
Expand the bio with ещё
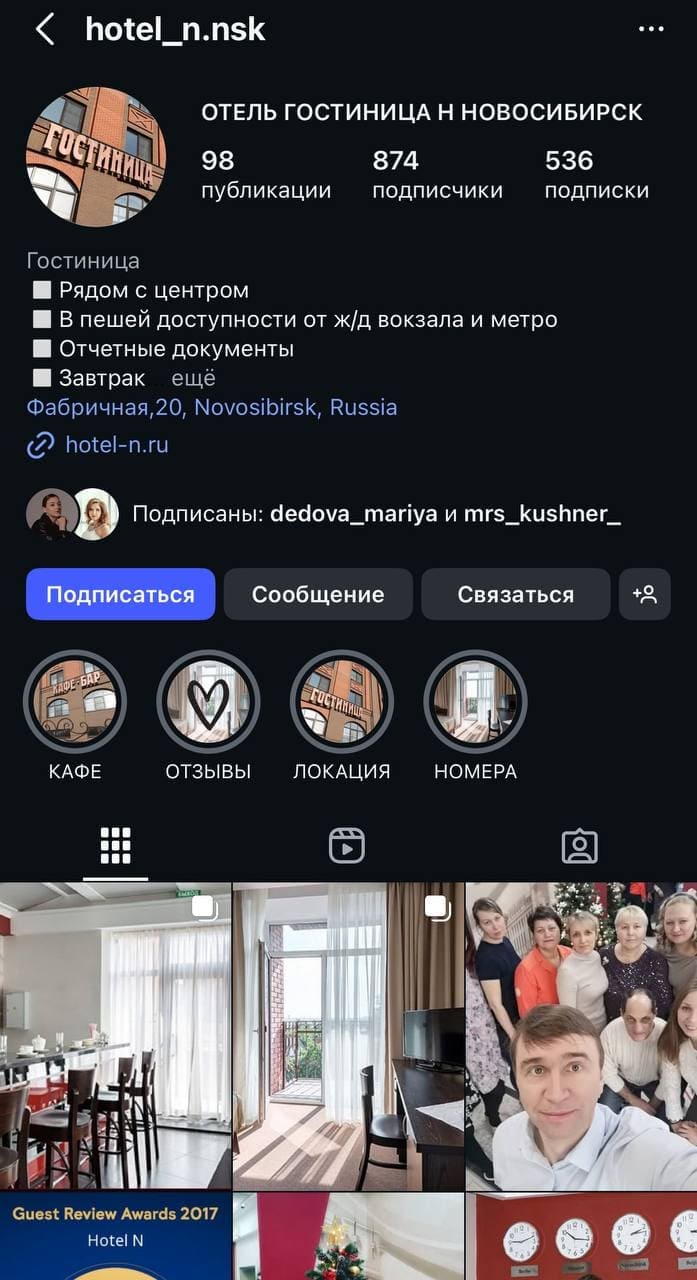coord(193,378)
